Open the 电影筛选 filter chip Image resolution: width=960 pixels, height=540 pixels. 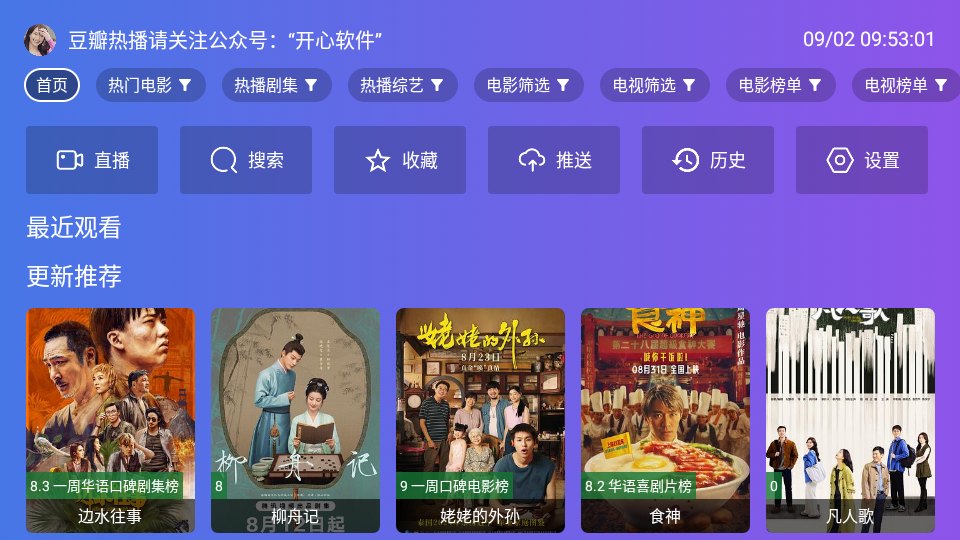(x=528, y=85)
